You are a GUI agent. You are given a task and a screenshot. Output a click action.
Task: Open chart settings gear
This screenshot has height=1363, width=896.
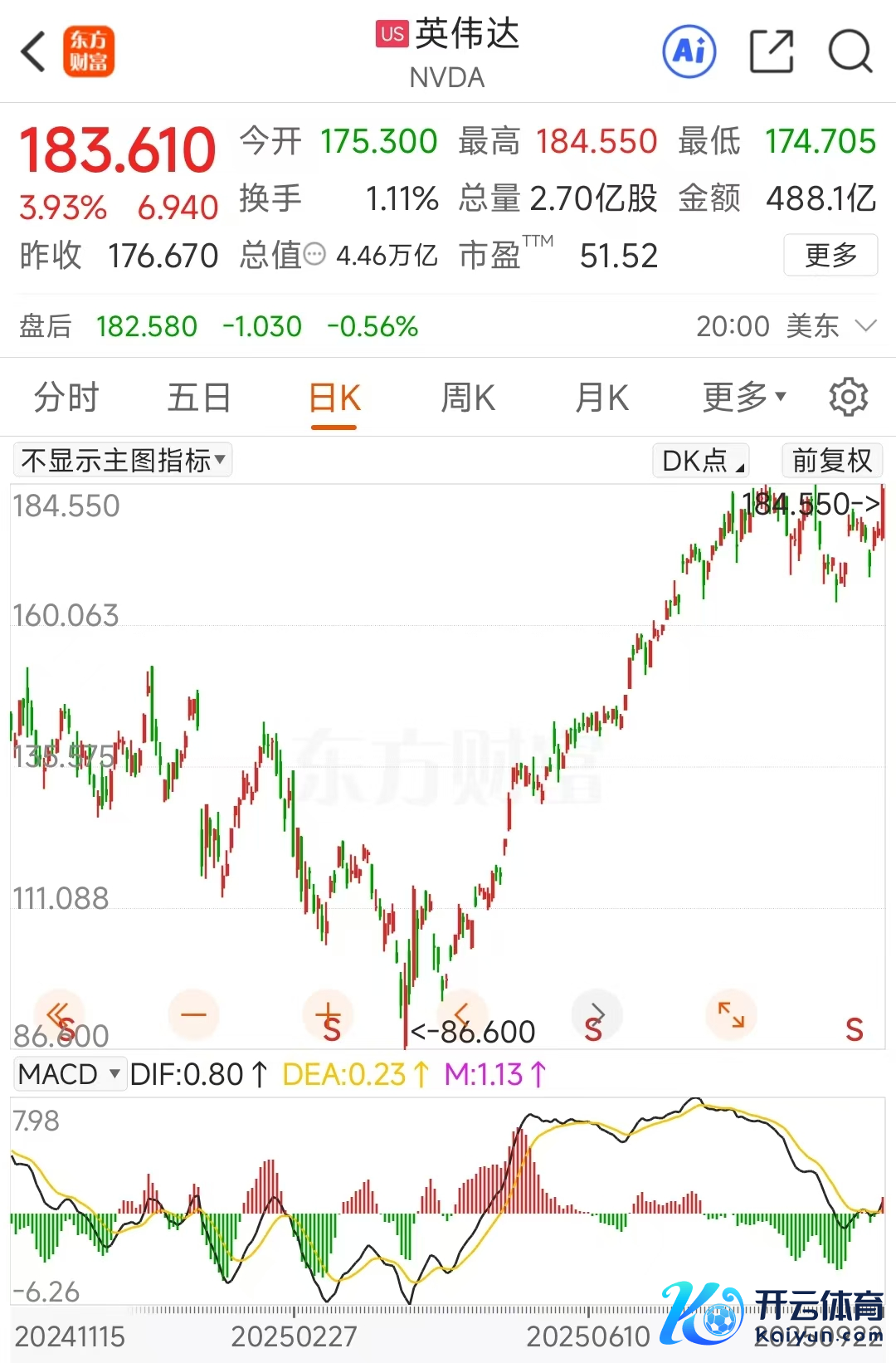[x=848, y=398]
